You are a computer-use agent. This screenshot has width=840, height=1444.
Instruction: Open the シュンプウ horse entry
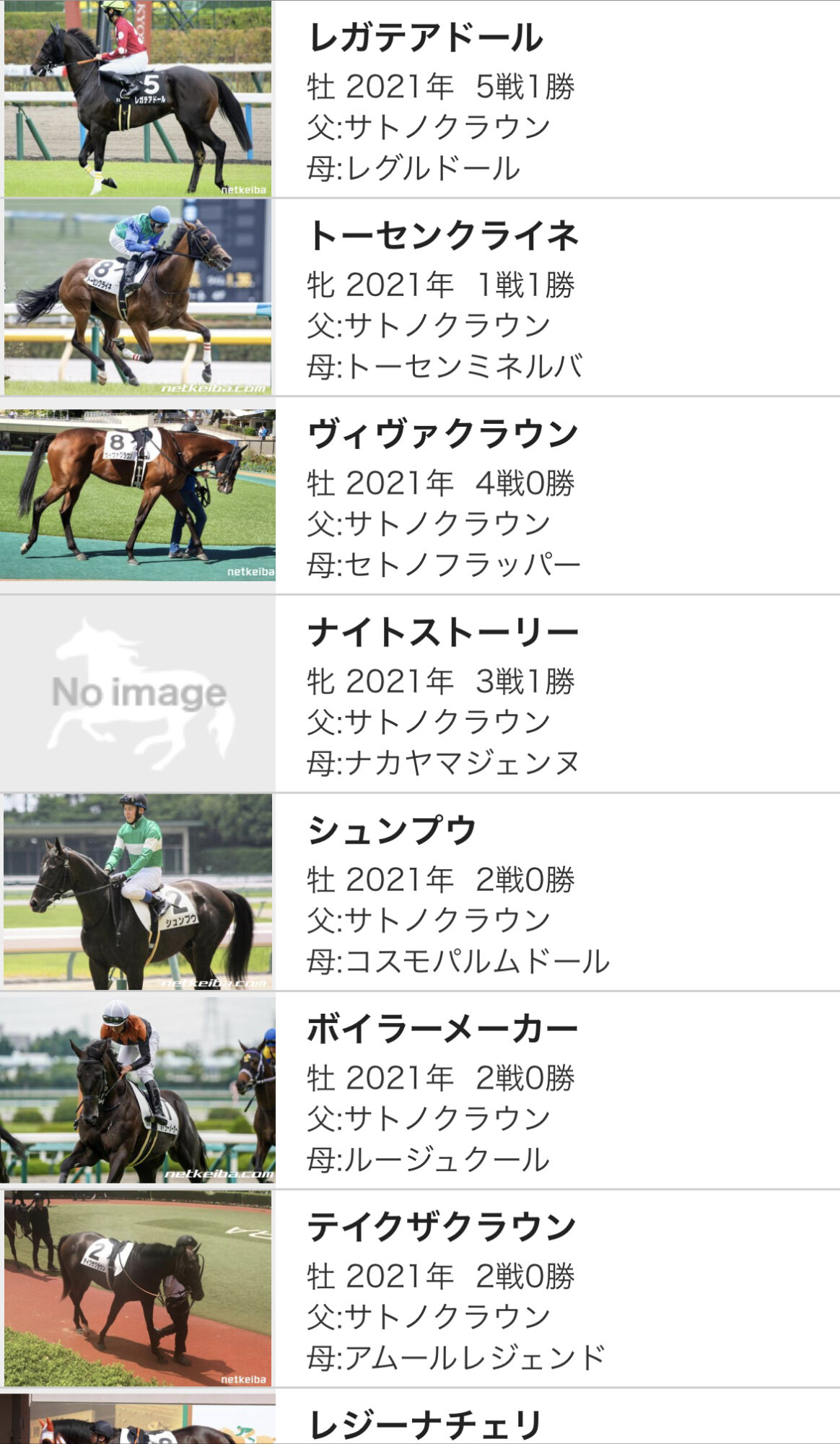pyautogui.click(x=420, y=892)
